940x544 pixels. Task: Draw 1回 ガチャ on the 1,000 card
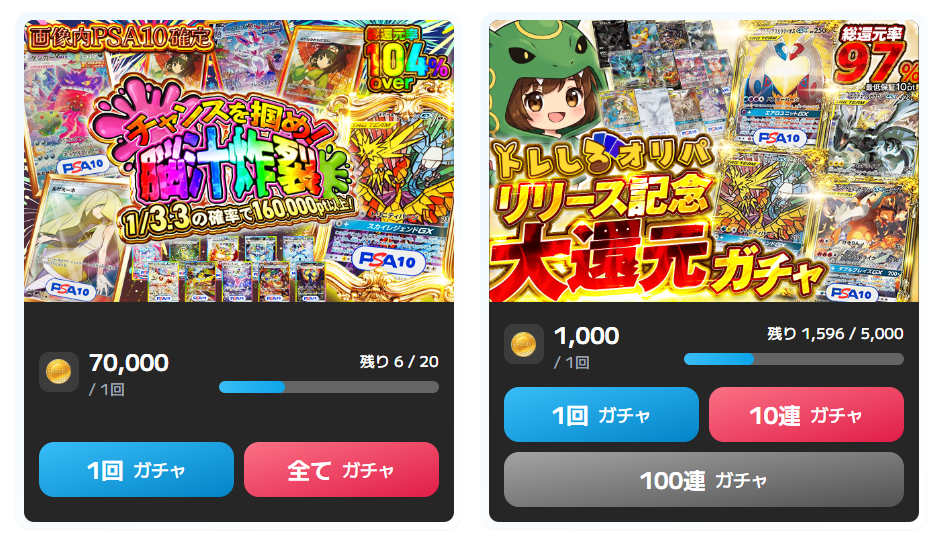click(601, 415)
